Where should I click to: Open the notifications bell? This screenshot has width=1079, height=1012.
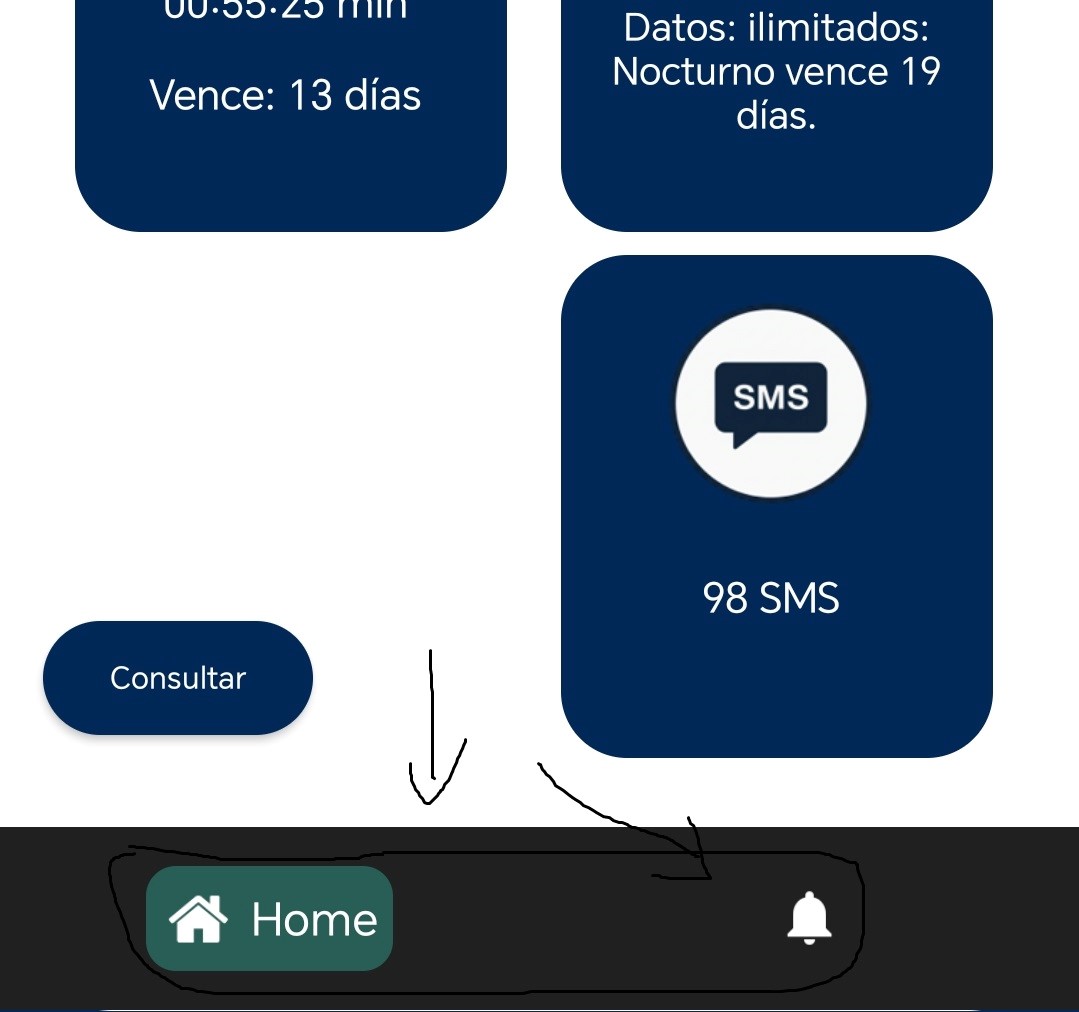coord(810,918)
